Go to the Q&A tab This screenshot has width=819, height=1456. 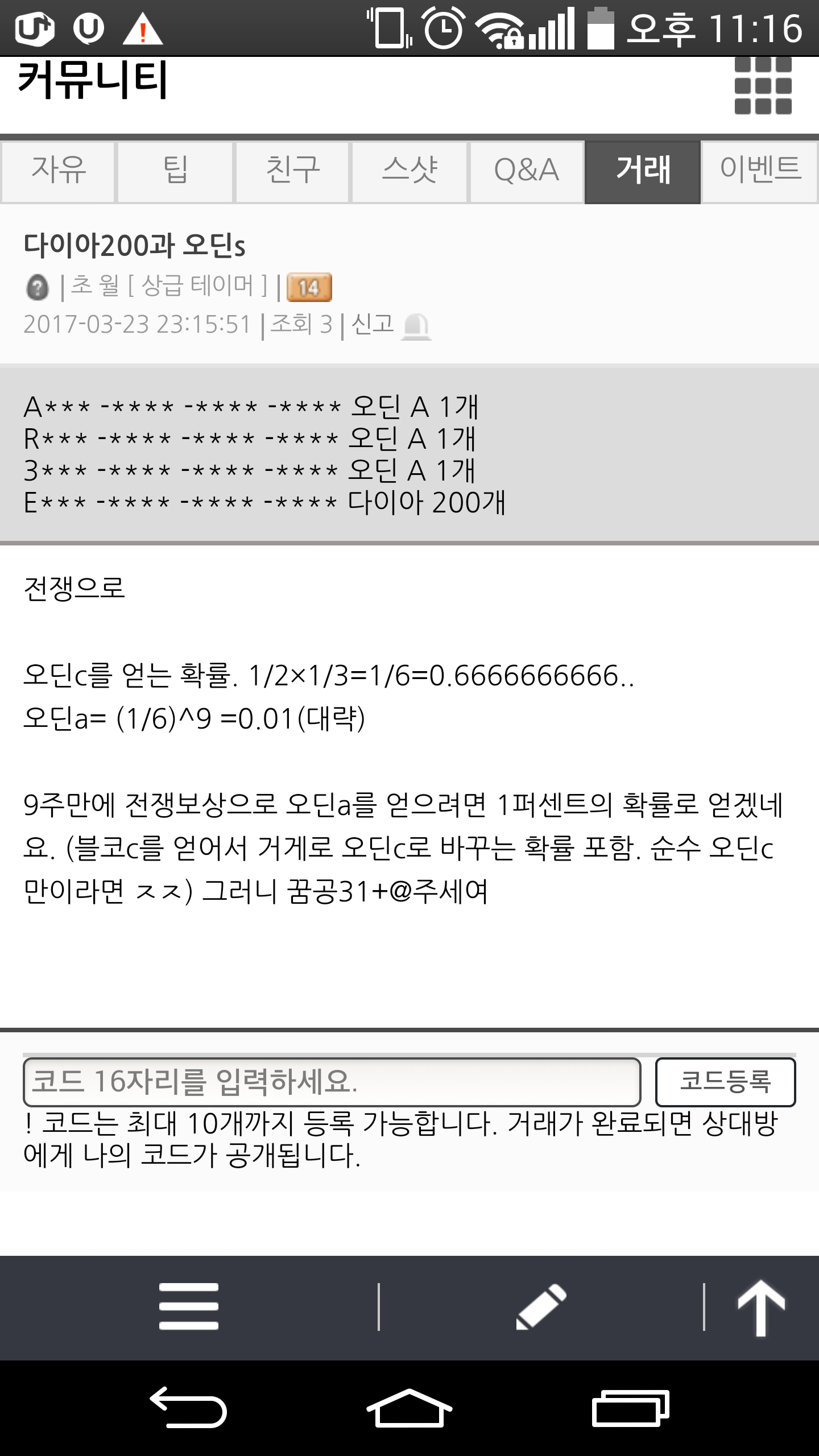[x=527, y=171]
